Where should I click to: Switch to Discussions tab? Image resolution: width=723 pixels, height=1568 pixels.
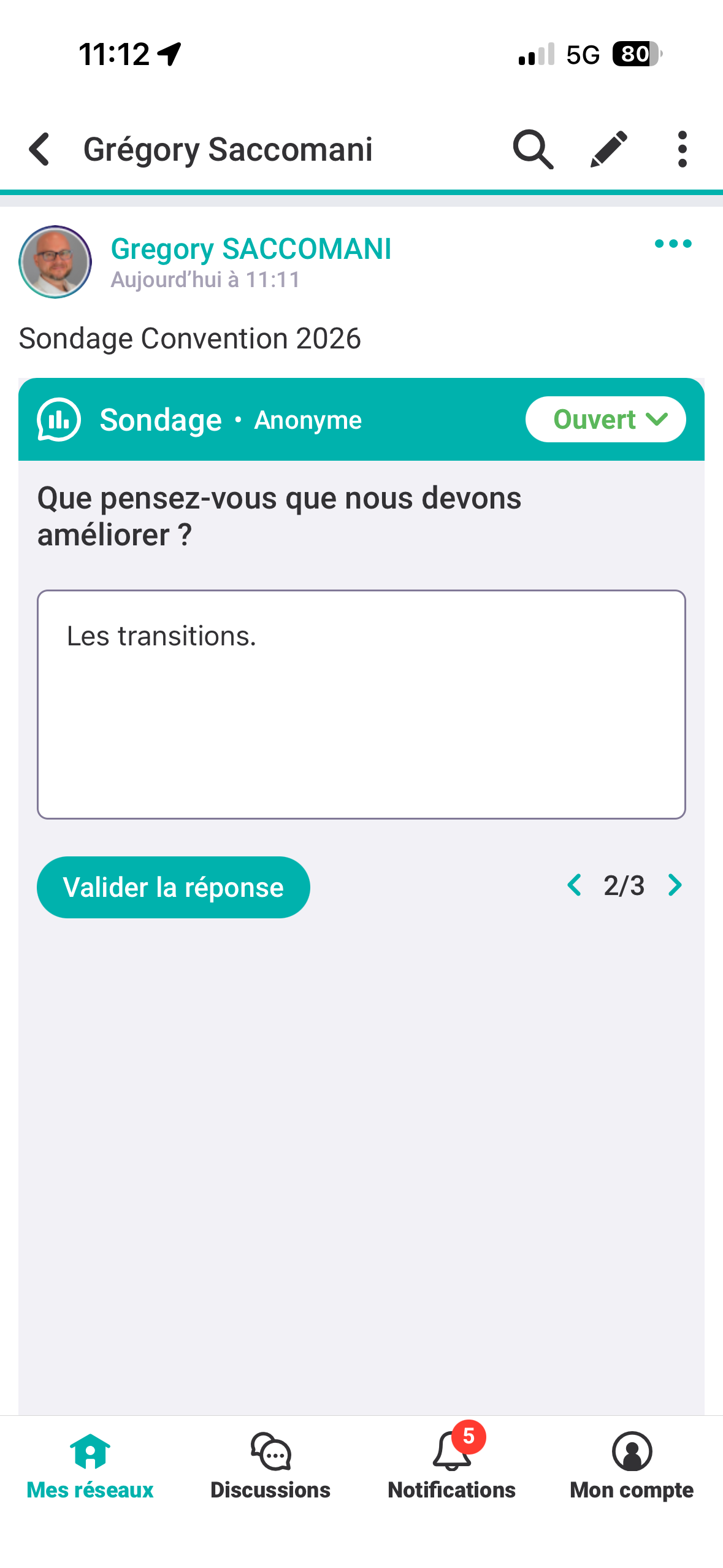270,1466
